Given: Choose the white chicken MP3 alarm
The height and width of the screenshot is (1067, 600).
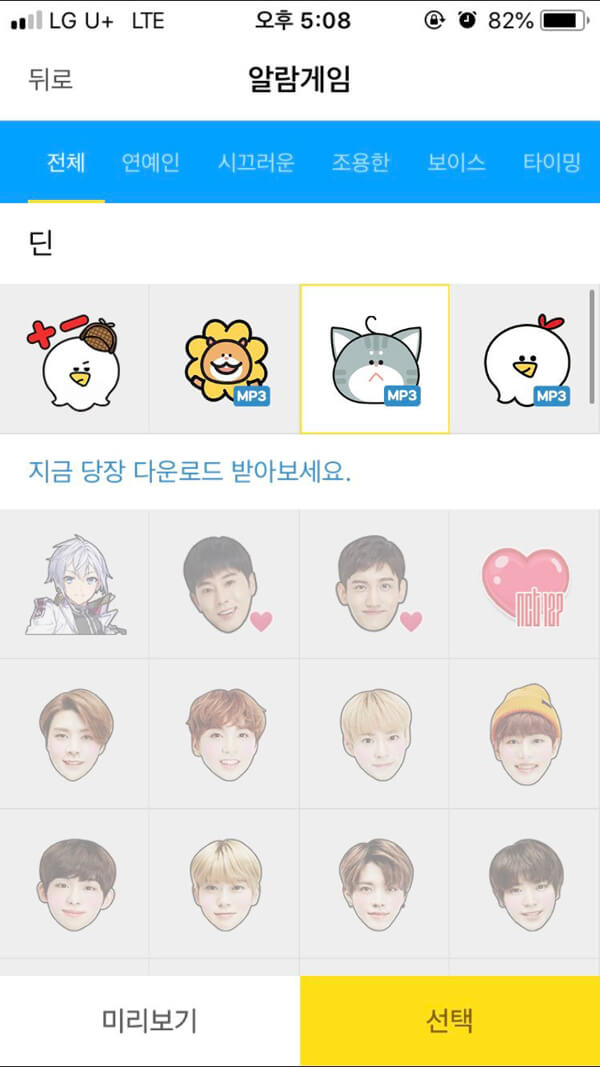Looking at the screenshot, I should (x=525, y=359).
